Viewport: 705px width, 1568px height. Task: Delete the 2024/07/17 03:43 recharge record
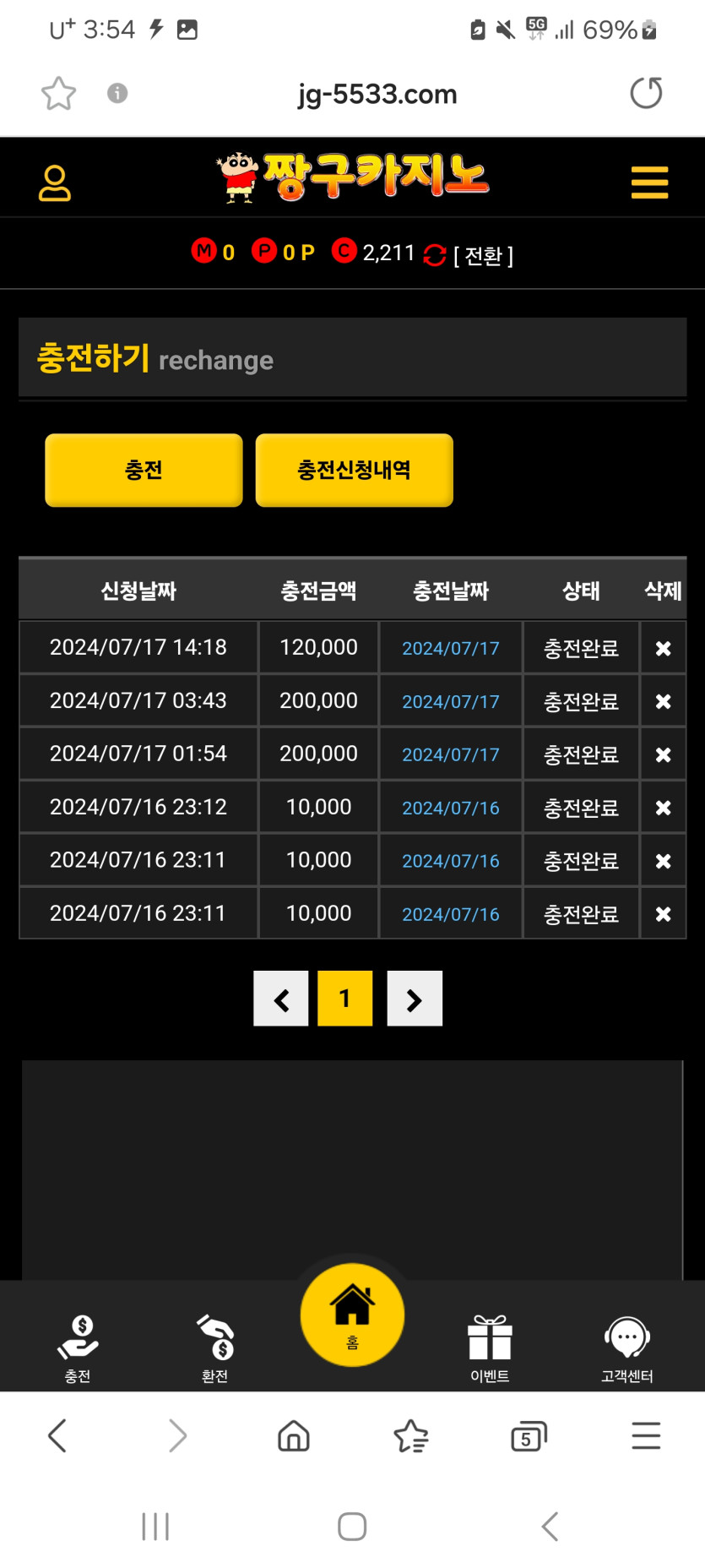point(663,701)
